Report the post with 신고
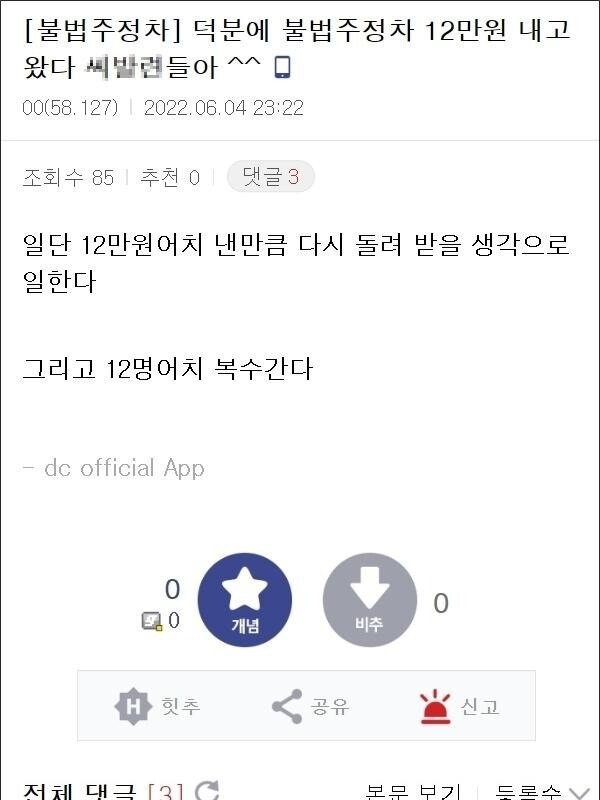The height and width of the screenshot is (800, 600). (459, 706)
